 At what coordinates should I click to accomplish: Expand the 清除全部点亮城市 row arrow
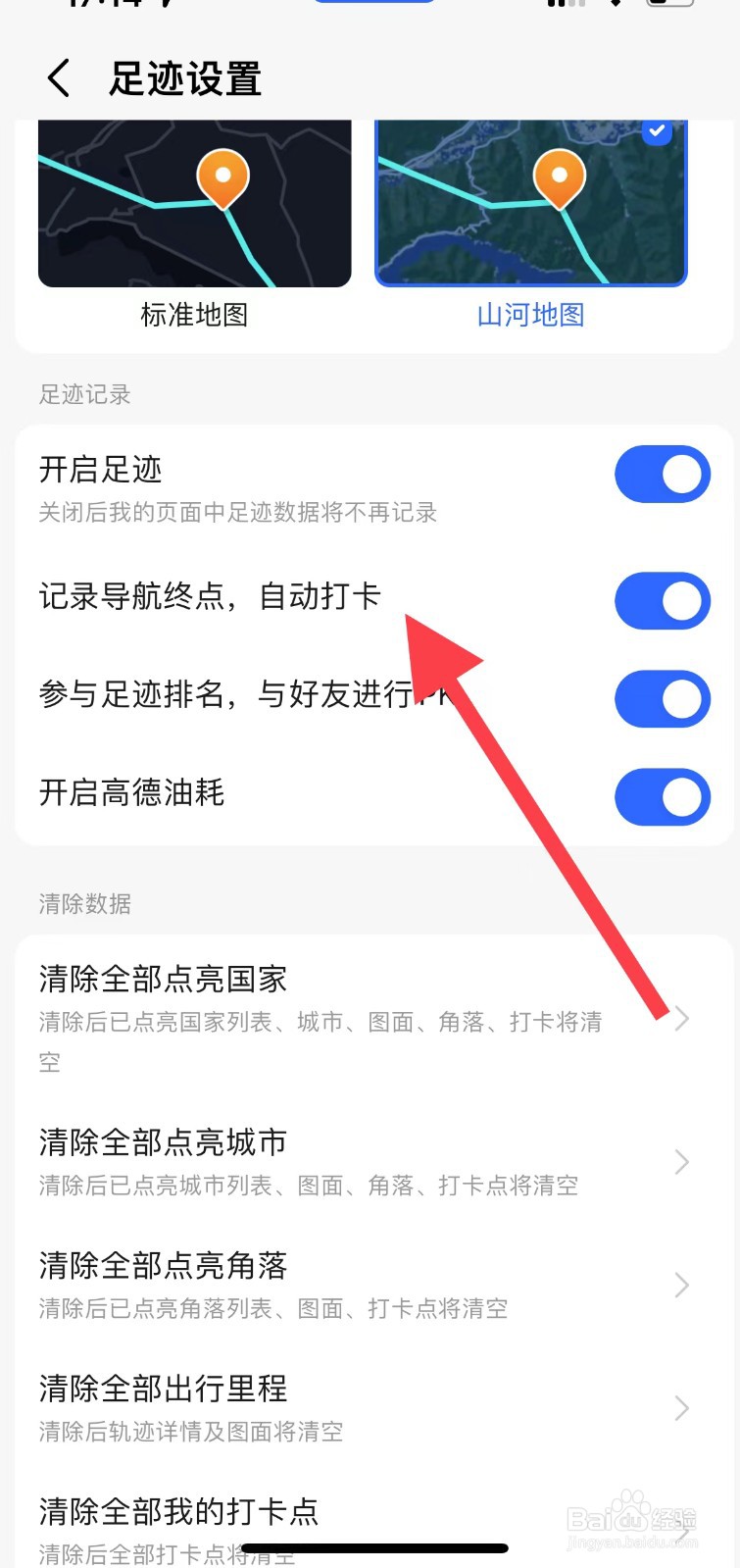point(682,1162)
